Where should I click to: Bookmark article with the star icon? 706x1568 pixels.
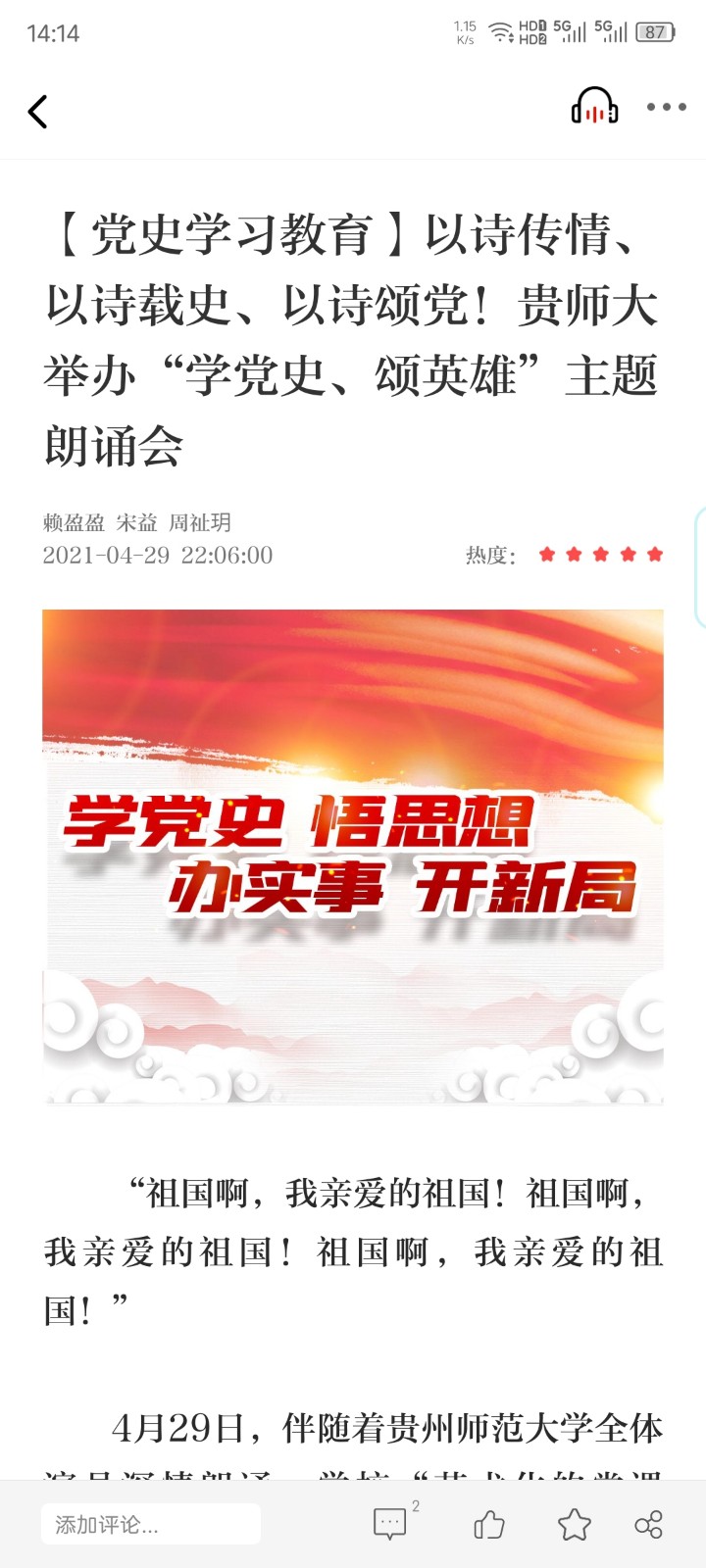point(574,1524)
